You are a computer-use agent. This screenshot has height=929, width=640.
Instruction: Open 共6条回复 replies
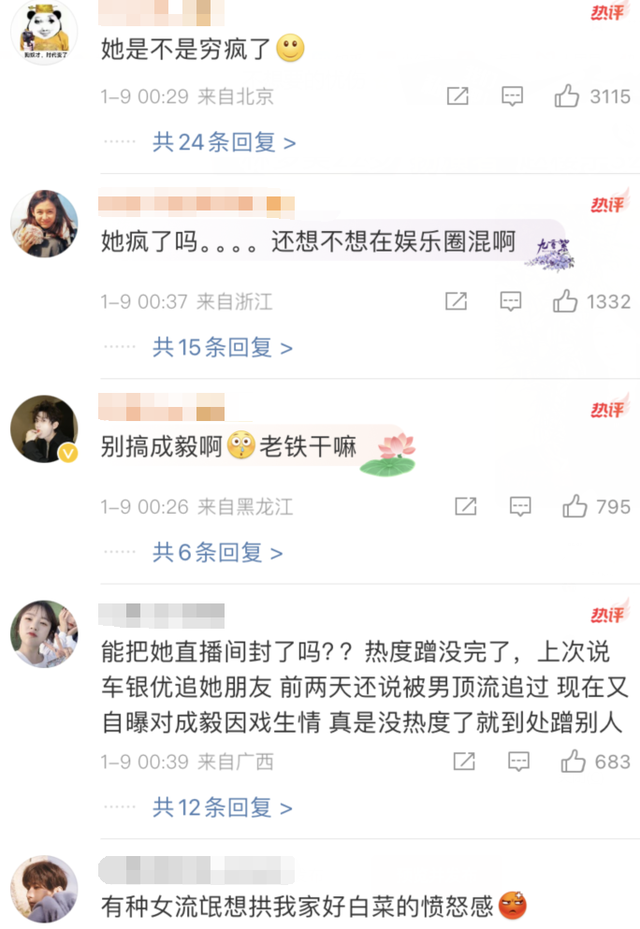tap(217, 552)
